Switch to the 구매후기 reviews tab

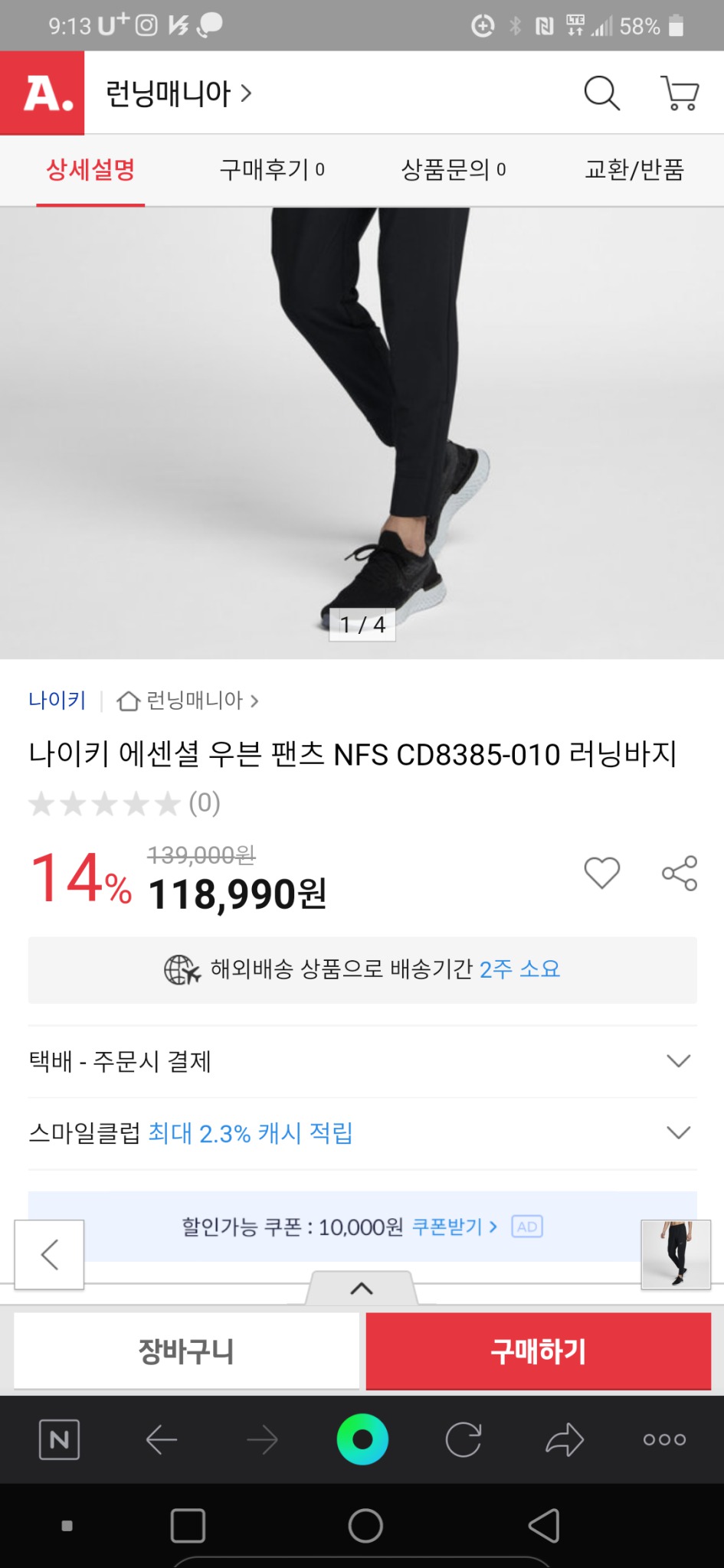coord(273,170)
